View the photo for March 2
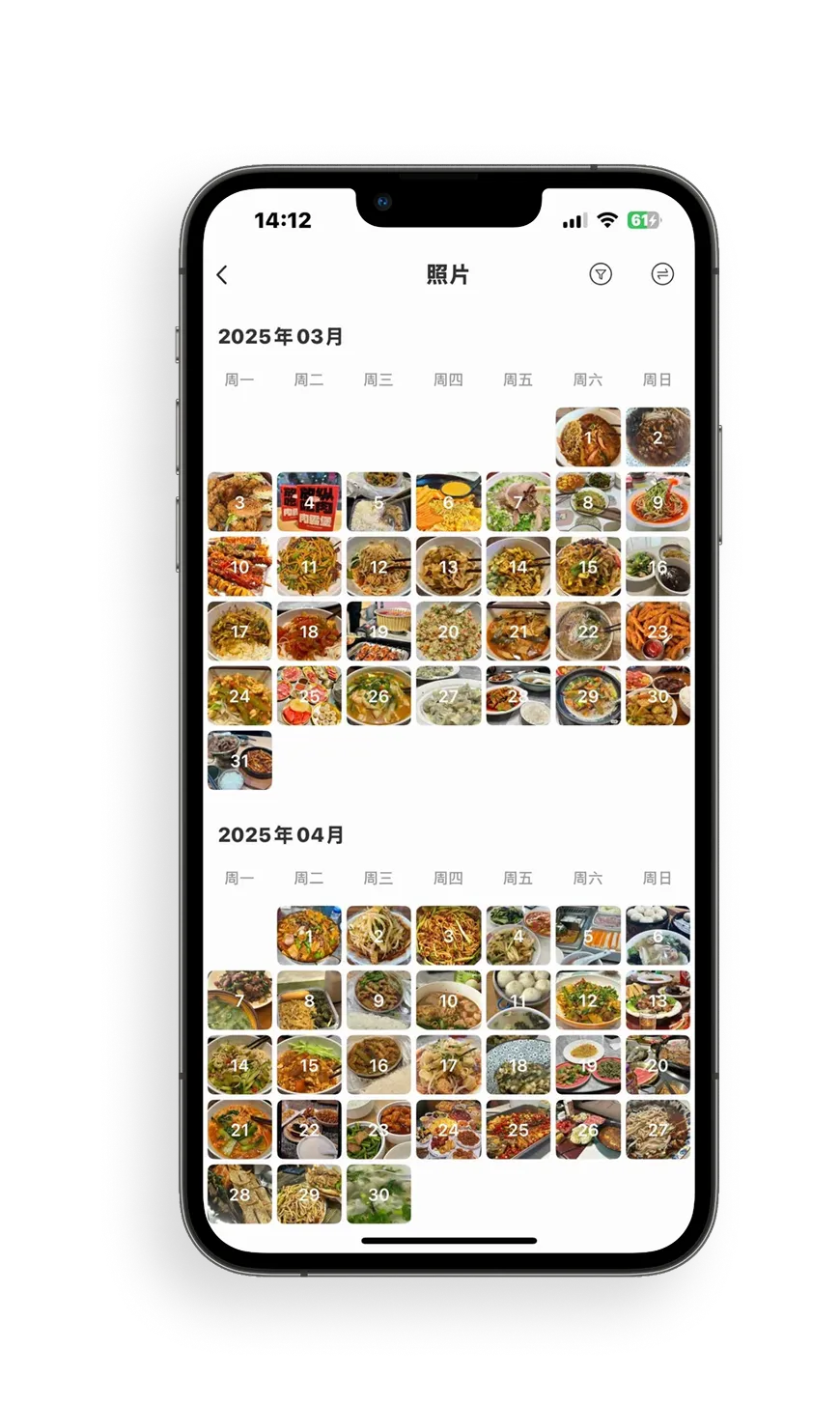The image size is (840, 1405). 658,437
